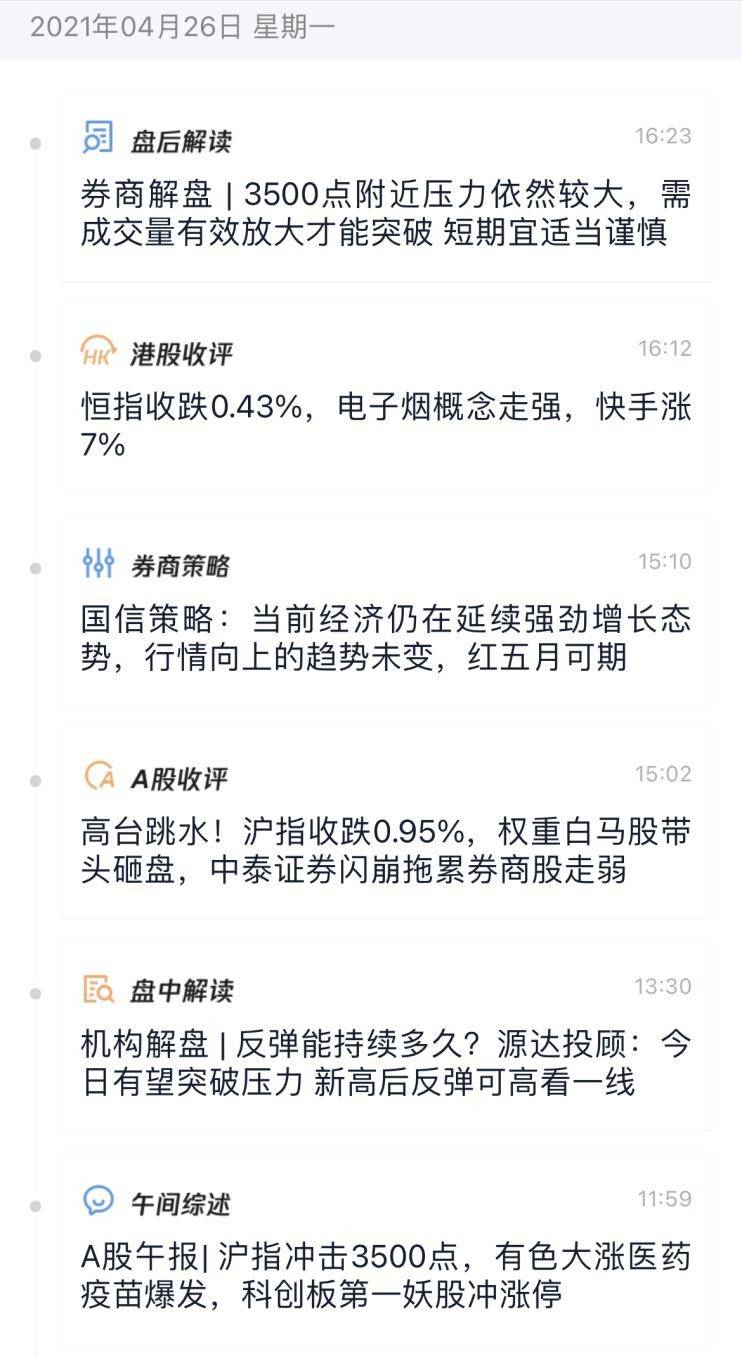Open the 港股收评 card on 恒指收跌0.43%
Viewport: 742px width, 1356px height.
pyautogui.click(x=386, y=398)
